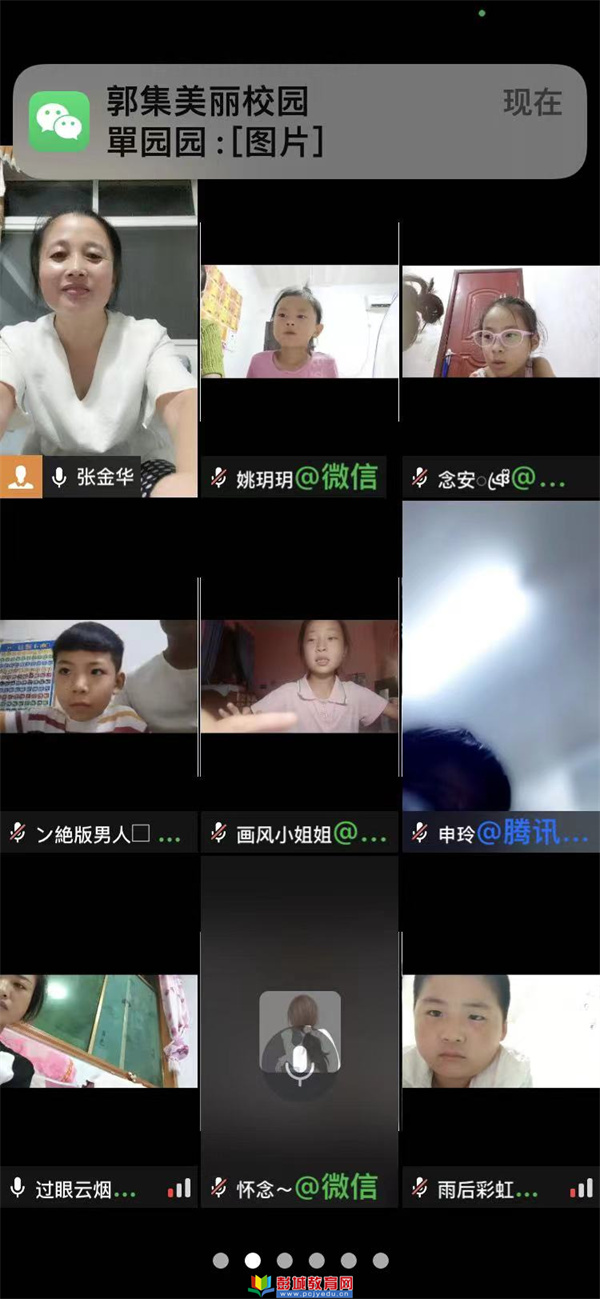Open the 怀念~ participant tile
Screen dimensions: 600x1299
[299, 1030]
